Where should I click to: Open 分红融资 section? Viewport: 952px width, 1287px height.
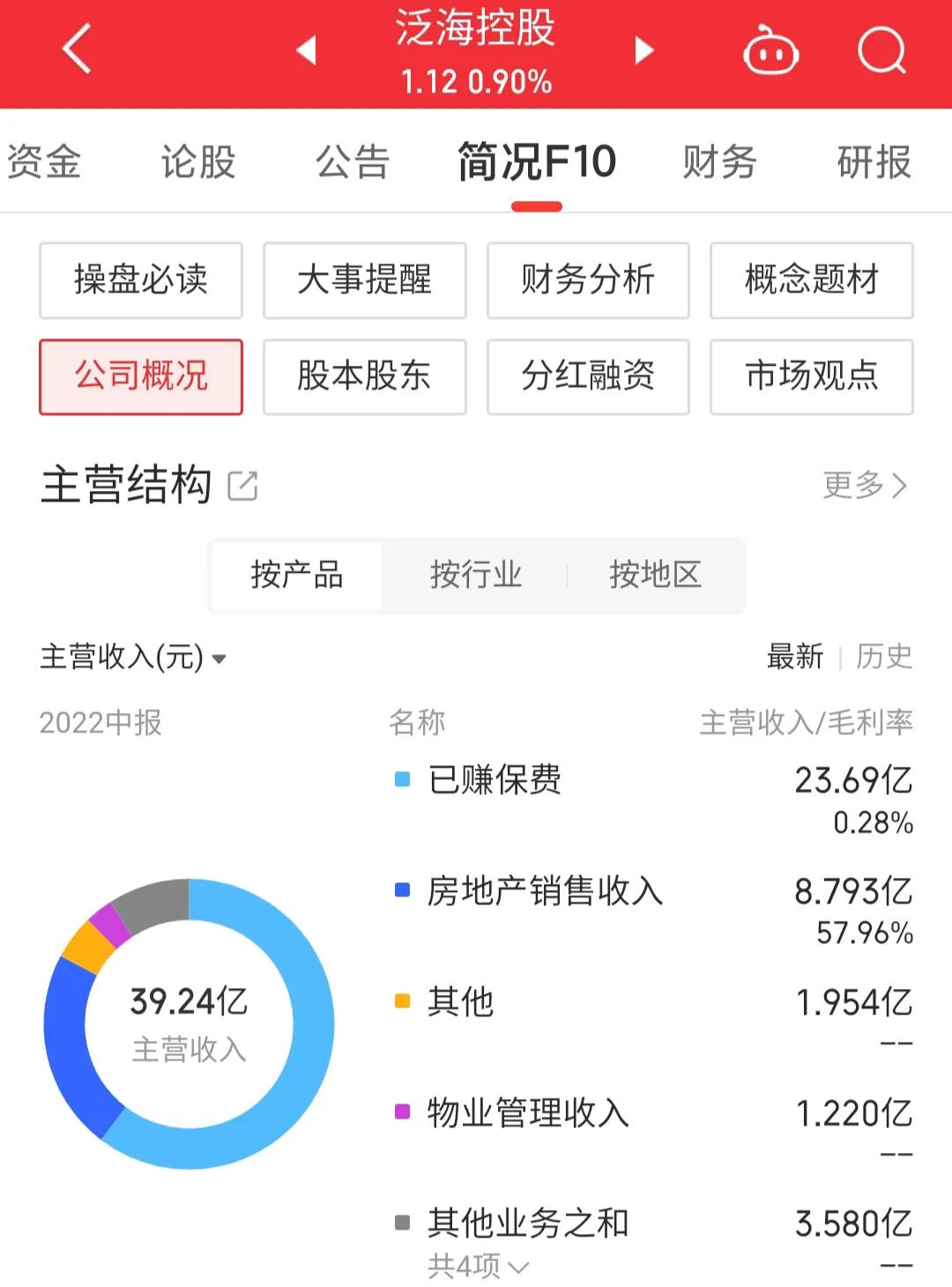(x=588, y=376)
